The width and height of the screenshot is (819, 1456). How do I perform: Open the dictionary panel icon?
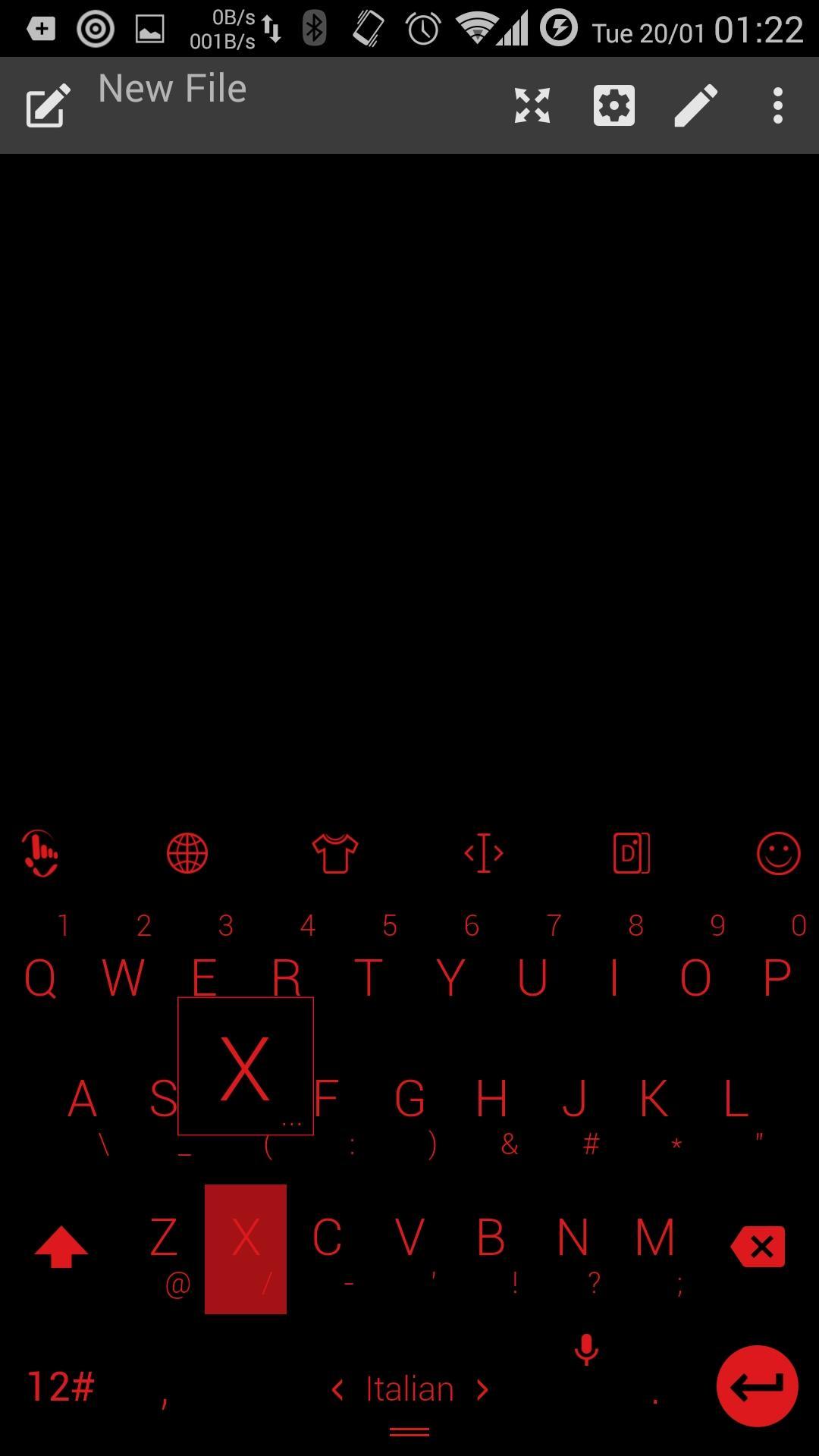[630, 852]
